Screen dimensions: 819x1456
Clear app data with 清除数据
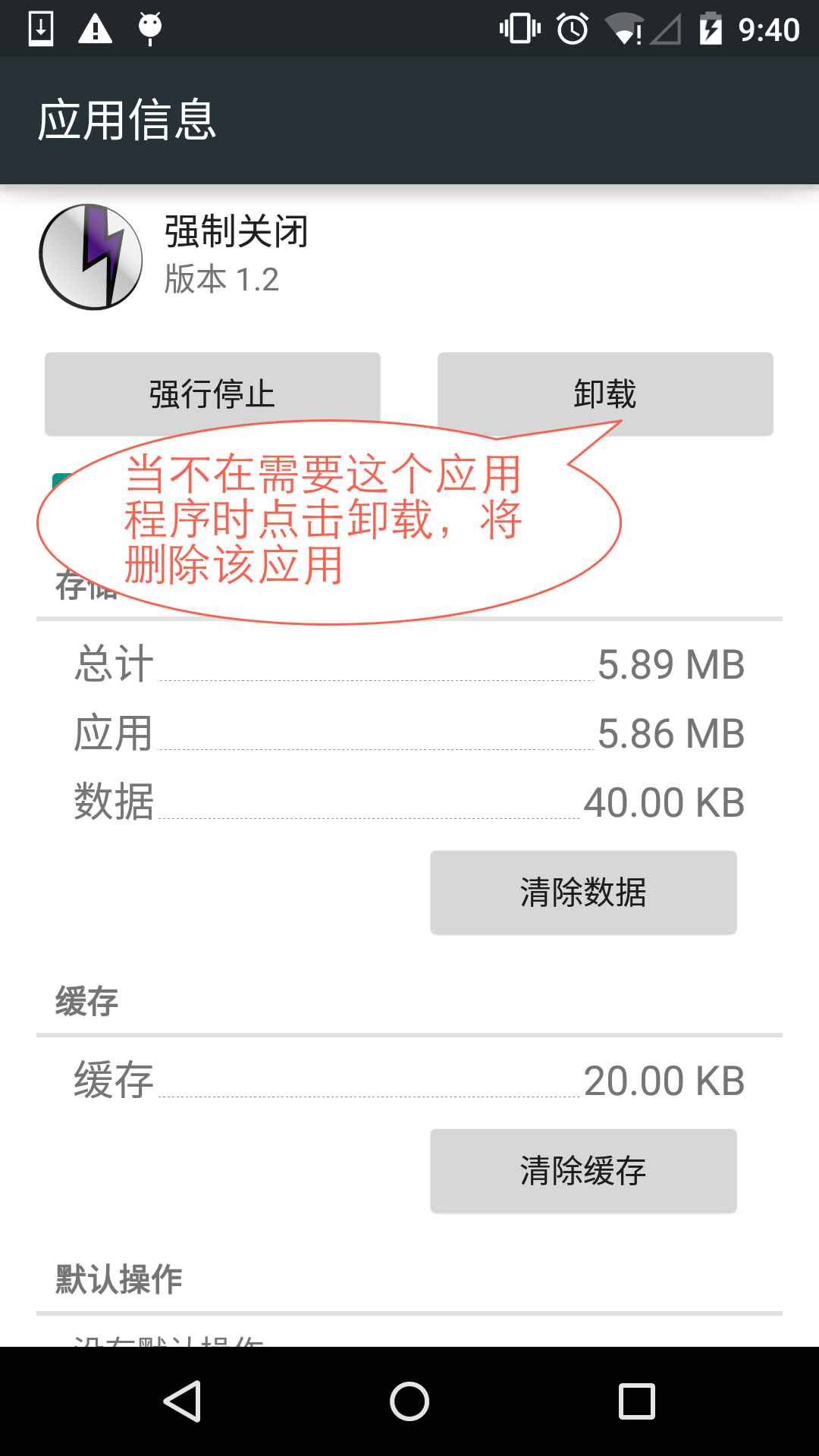(x=583, y=892)
